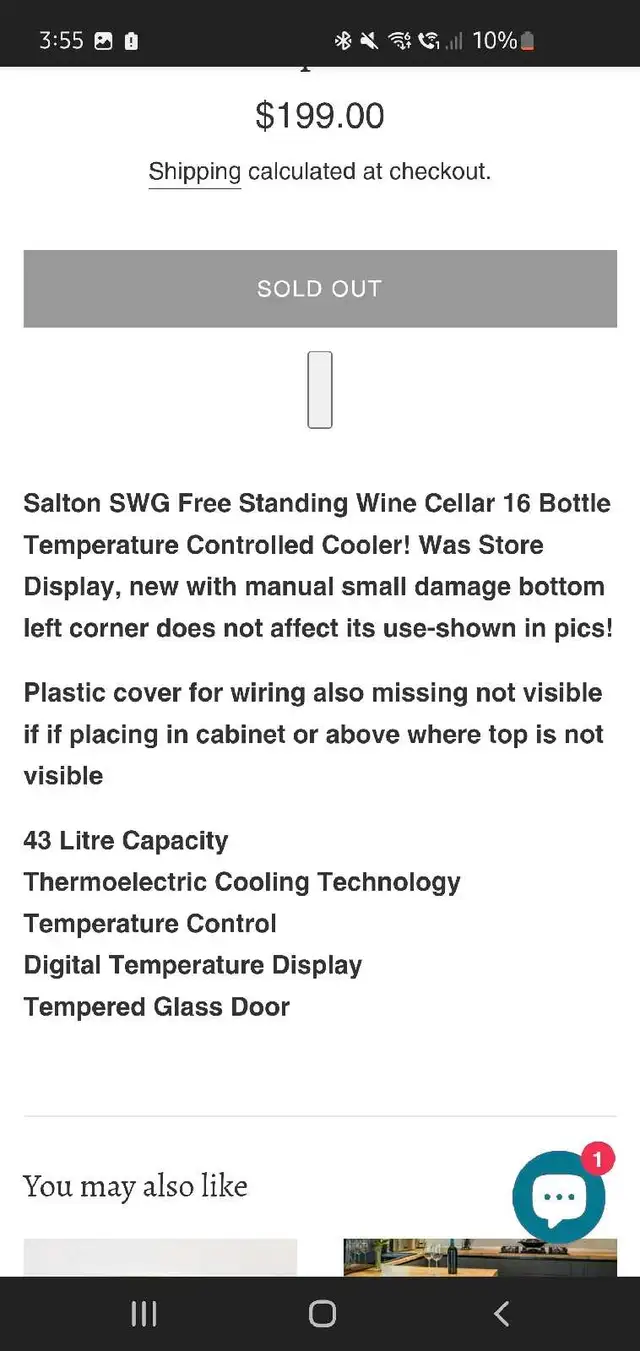
Task: Open the Shopify chat bubble
Action: (x=559, y=1197)
